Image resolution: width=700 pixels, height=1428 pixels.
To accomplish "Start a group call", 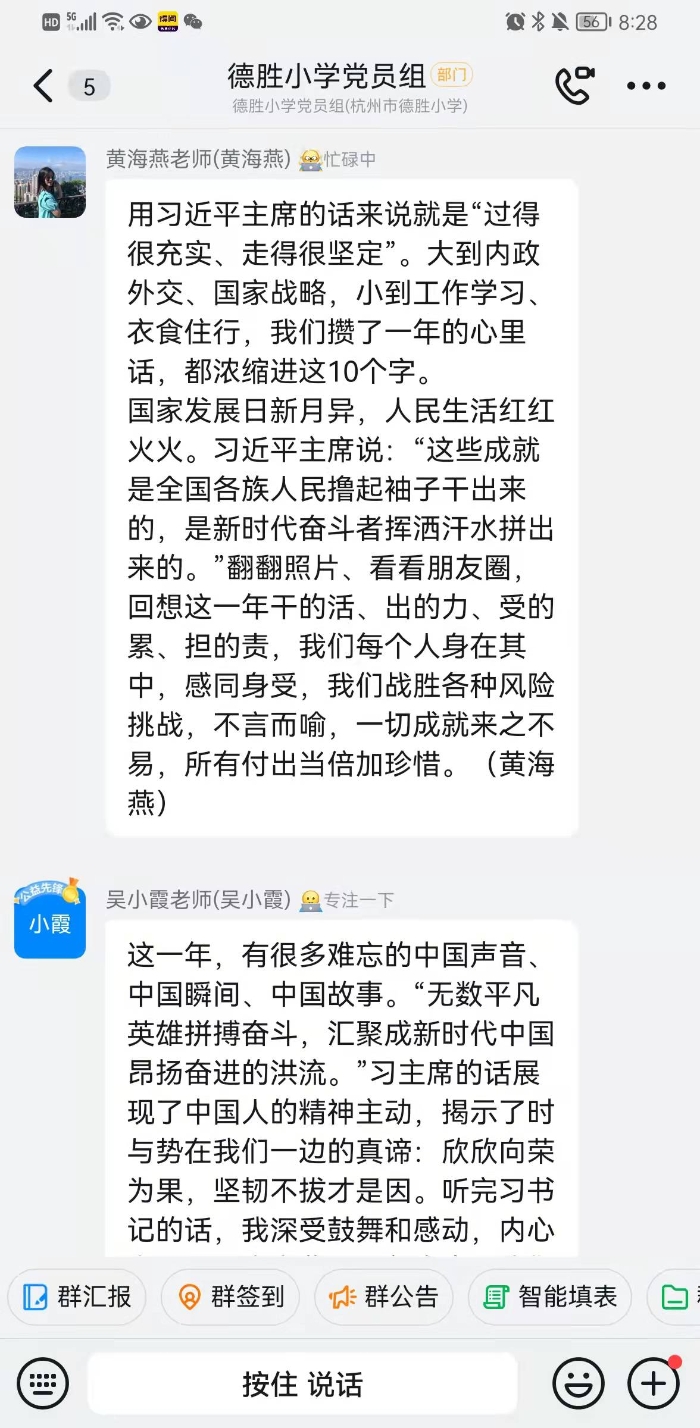I will click(574, 87).
